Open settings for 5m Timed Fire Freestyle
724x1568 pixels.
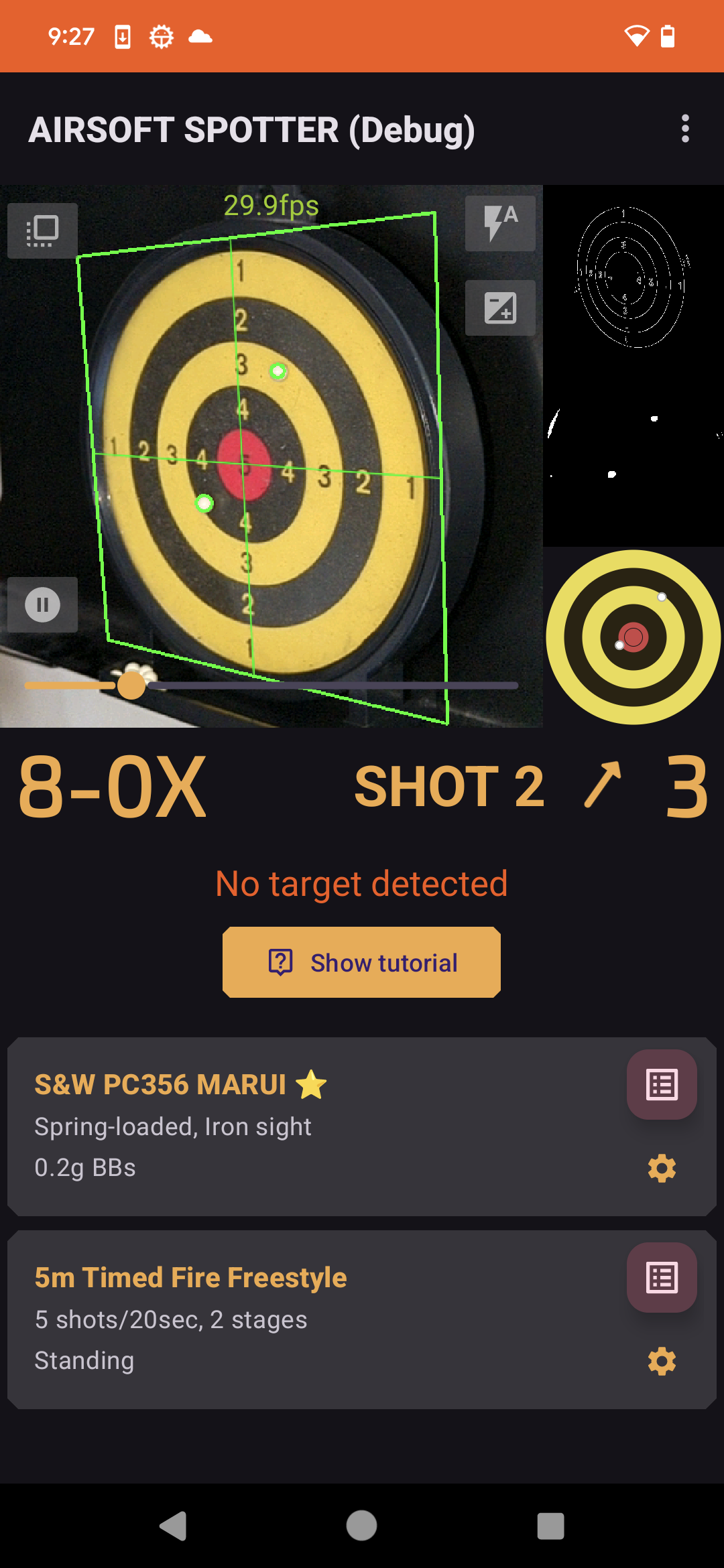click(x=661, y=1362)
